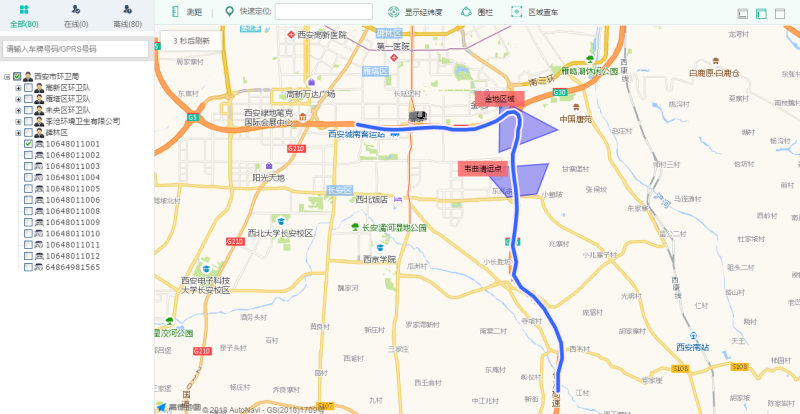
Task: Expand the 高新区环卫队 group
Action: pyautogui.click(x=18, y=88)
